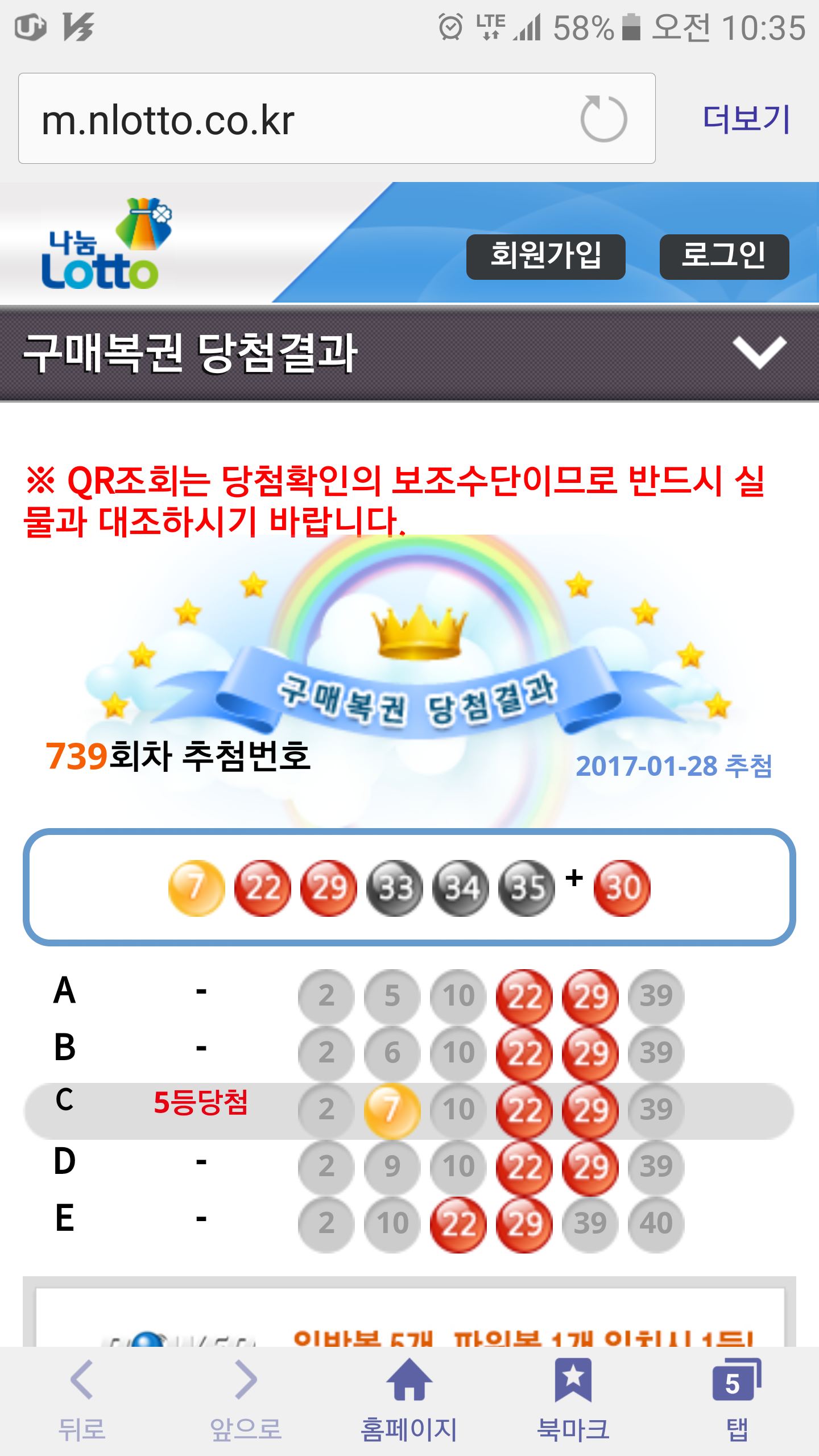Expand the 구매복권 당첨결과 dropdown chevron
Screen dimensions: 819x1456
click(759, 352)
